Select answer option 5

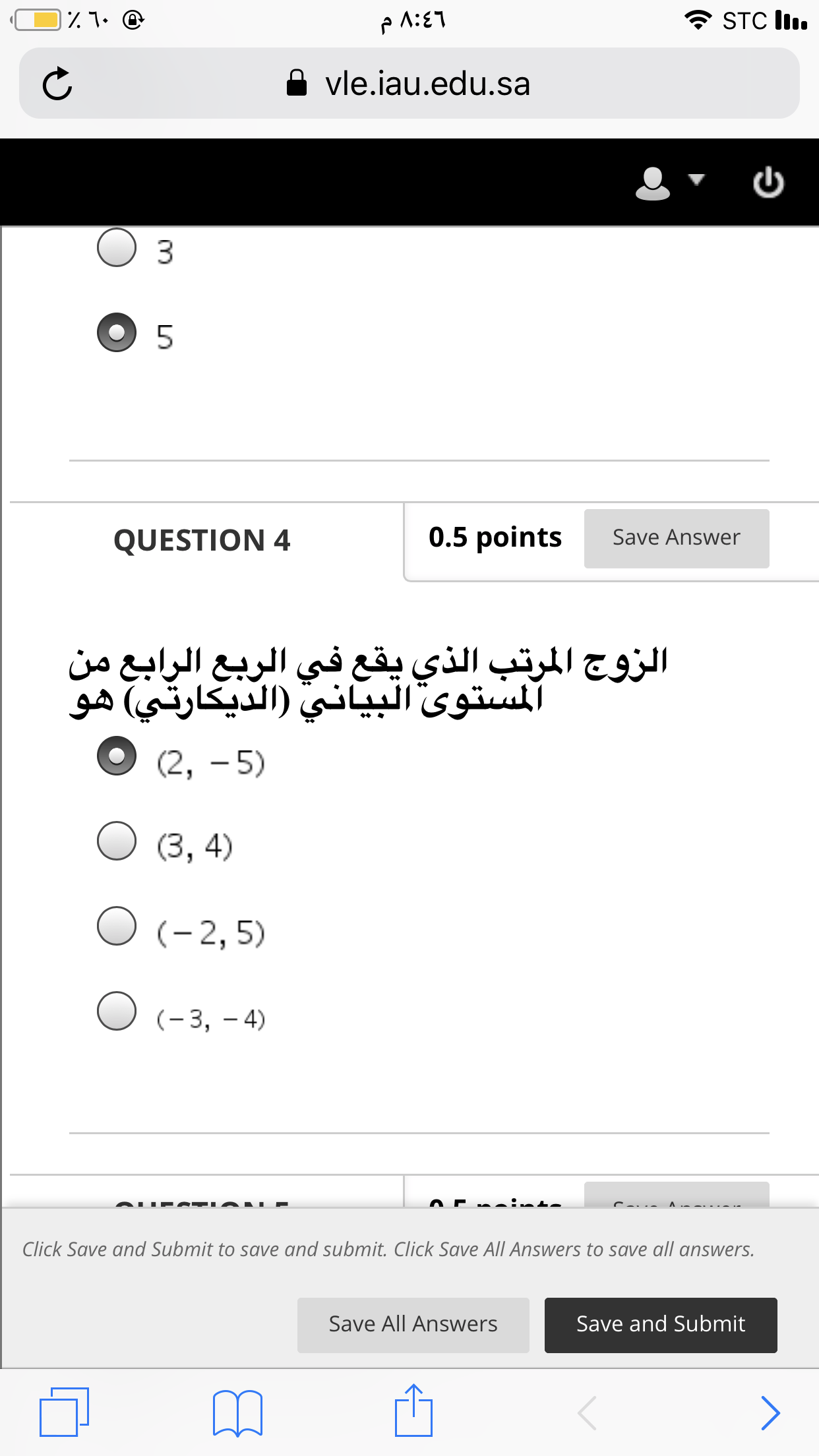(117, 332)
